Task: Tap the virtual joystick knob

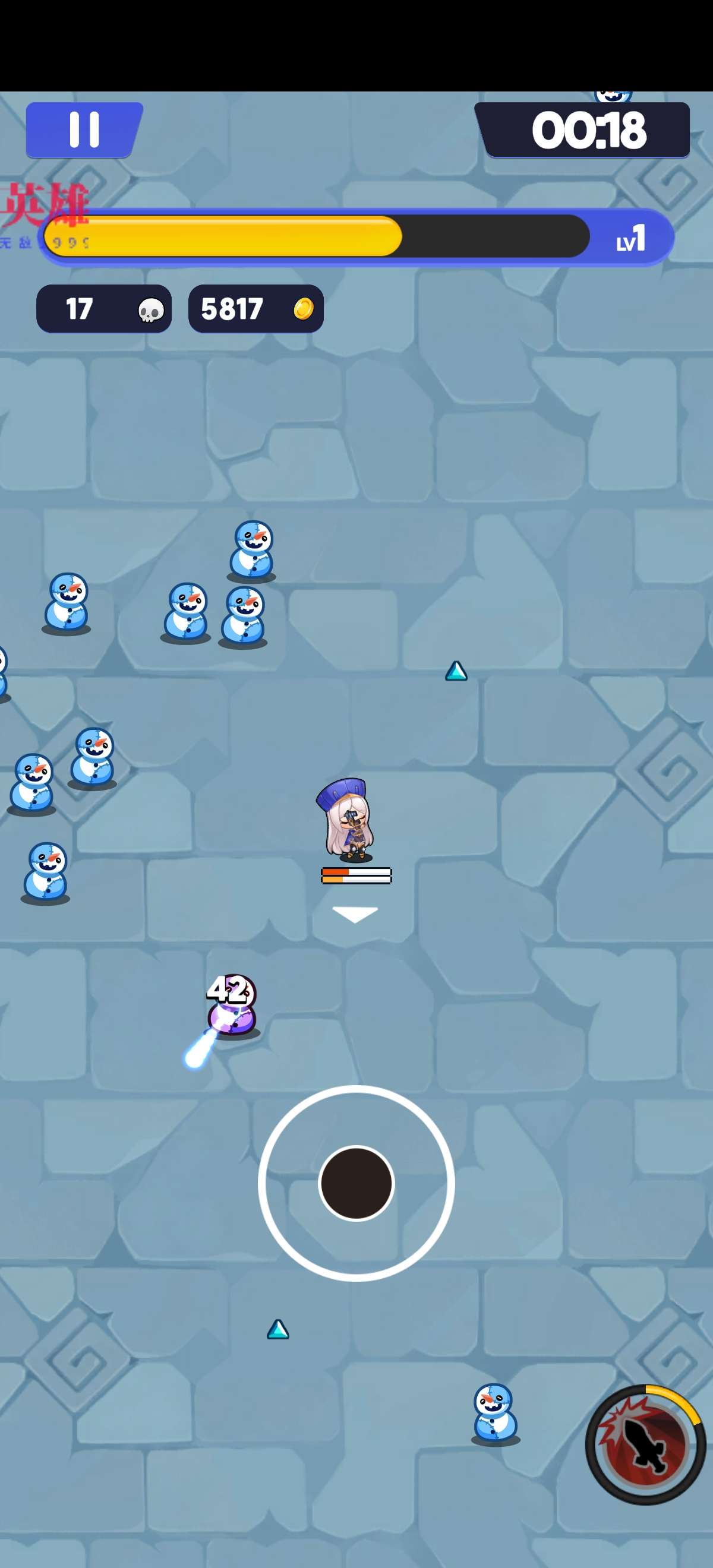Action: tap(356, 1183)
